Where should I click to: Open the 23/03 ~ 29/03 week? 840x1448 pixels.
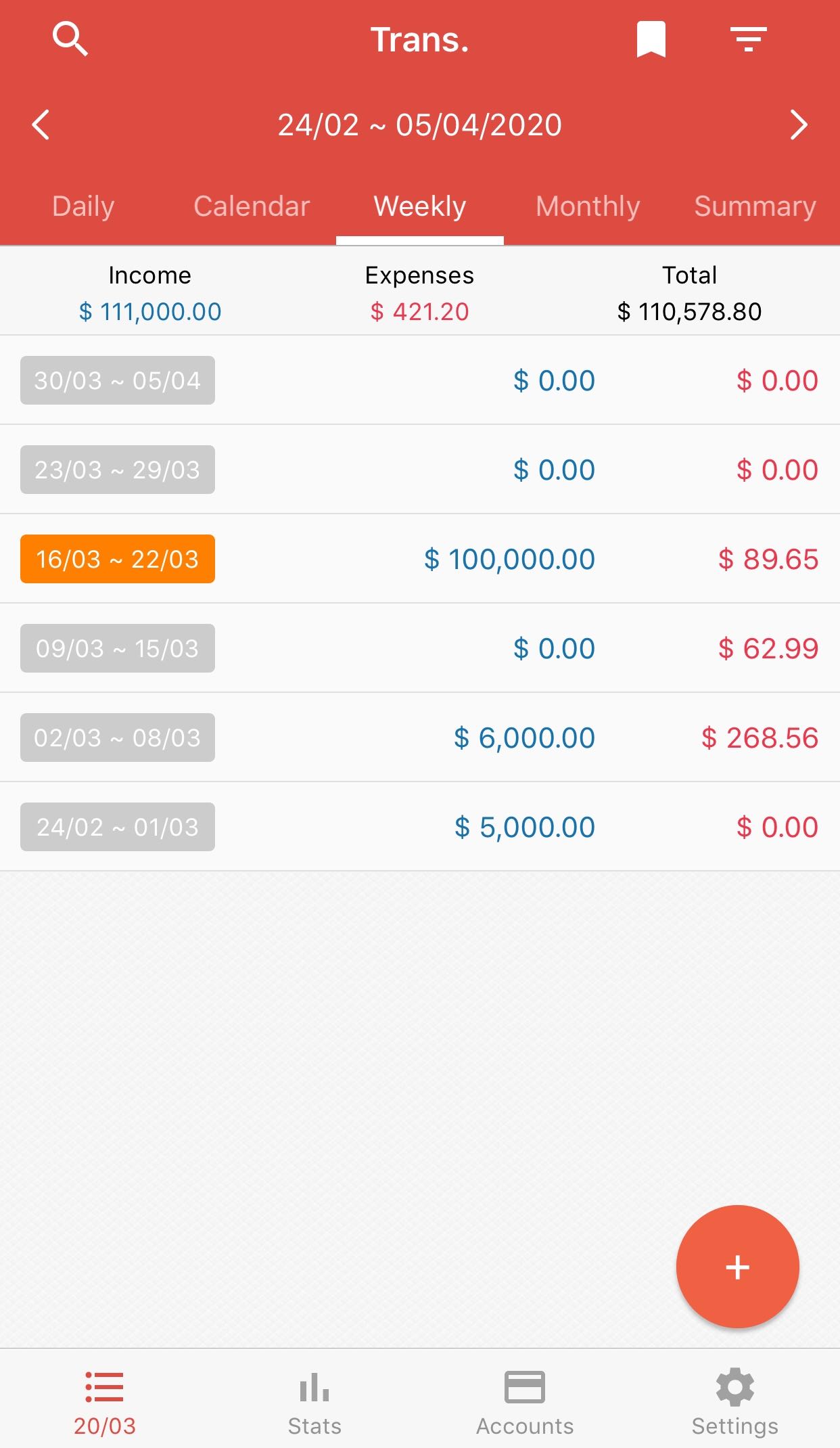(420, 470)
